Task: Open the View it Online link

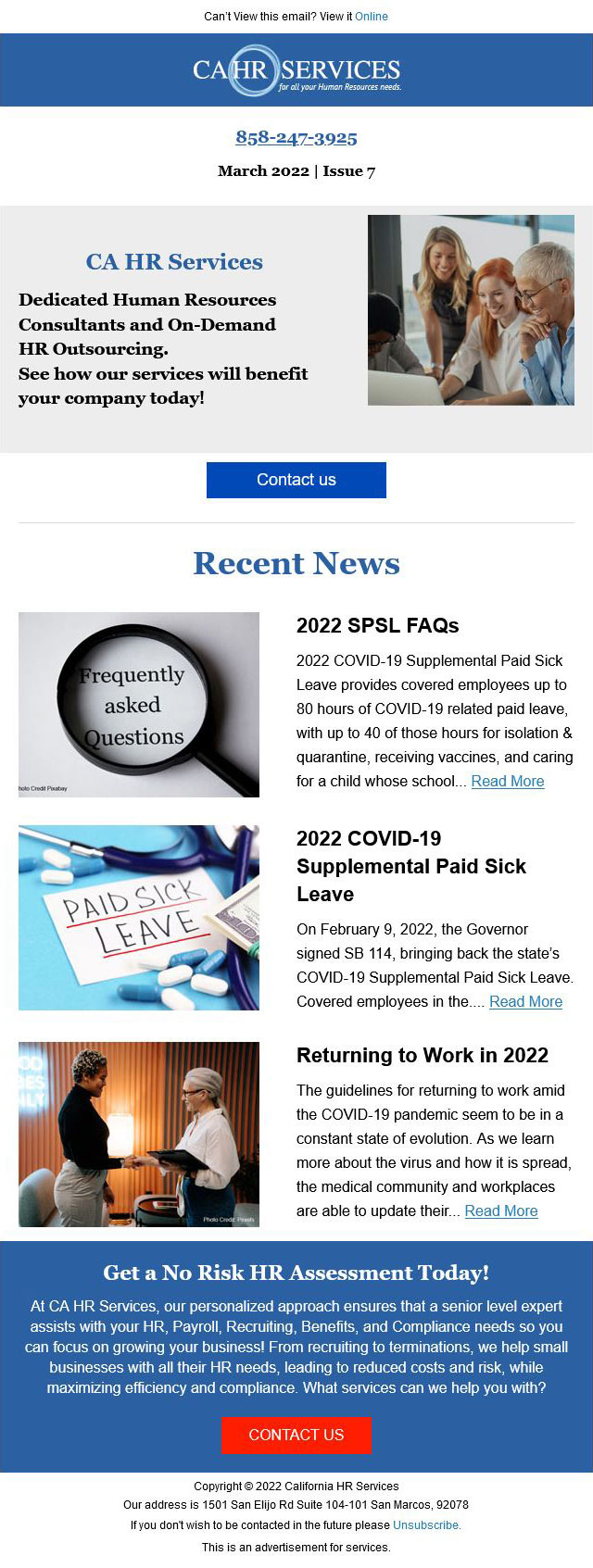Action: coord(371,17)
